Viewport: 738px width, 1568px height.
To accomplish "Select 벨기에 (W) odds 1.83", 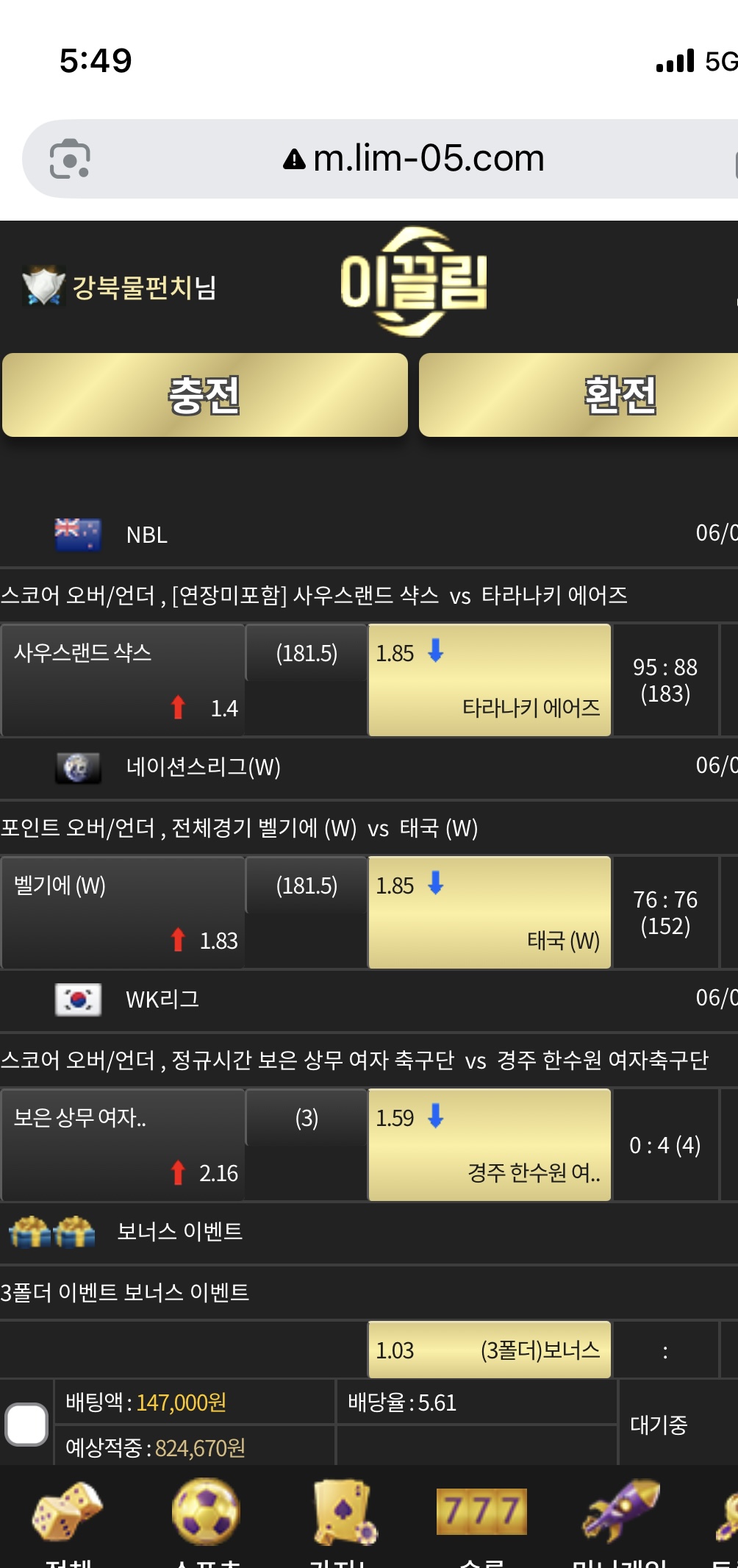I will (123, 912).
